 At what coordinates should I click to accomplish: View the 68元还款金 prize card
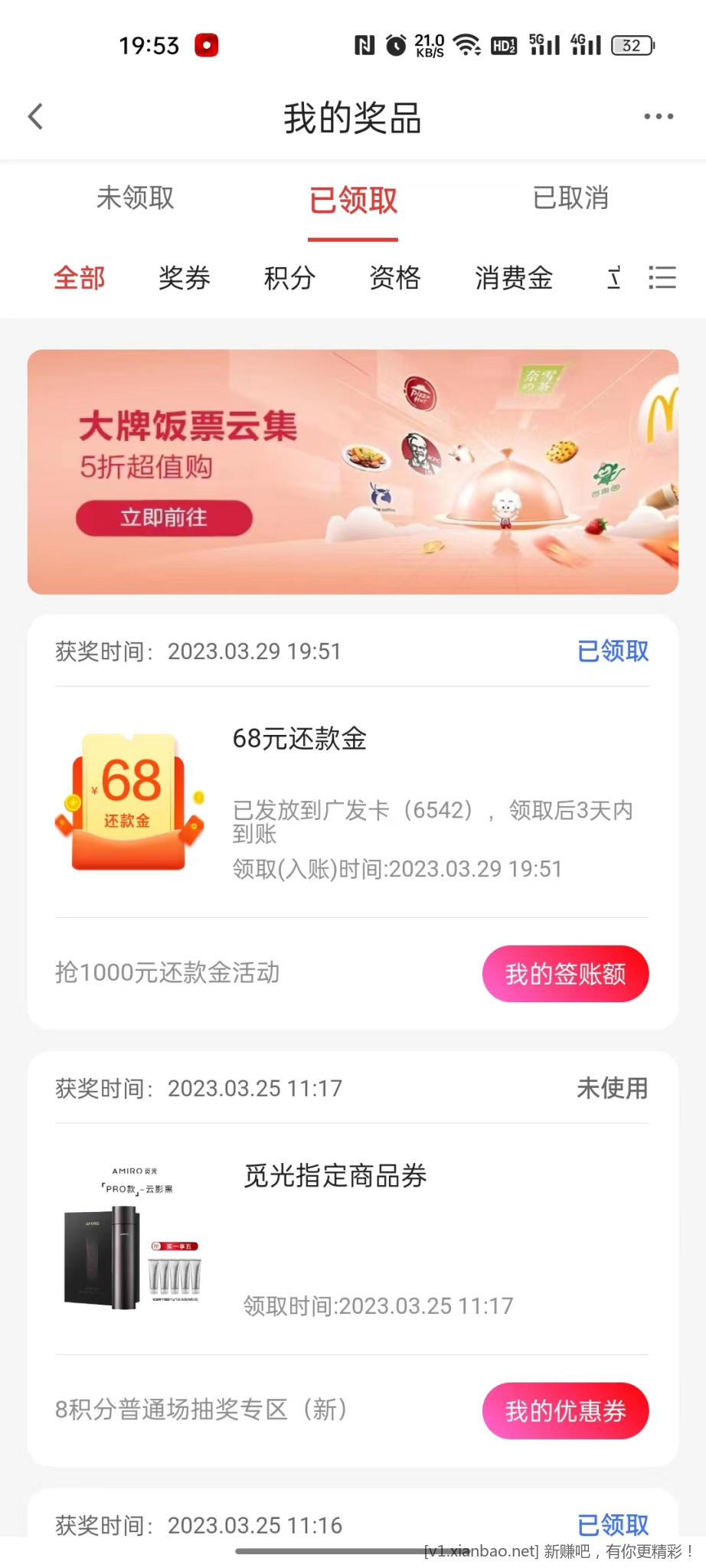352,804
